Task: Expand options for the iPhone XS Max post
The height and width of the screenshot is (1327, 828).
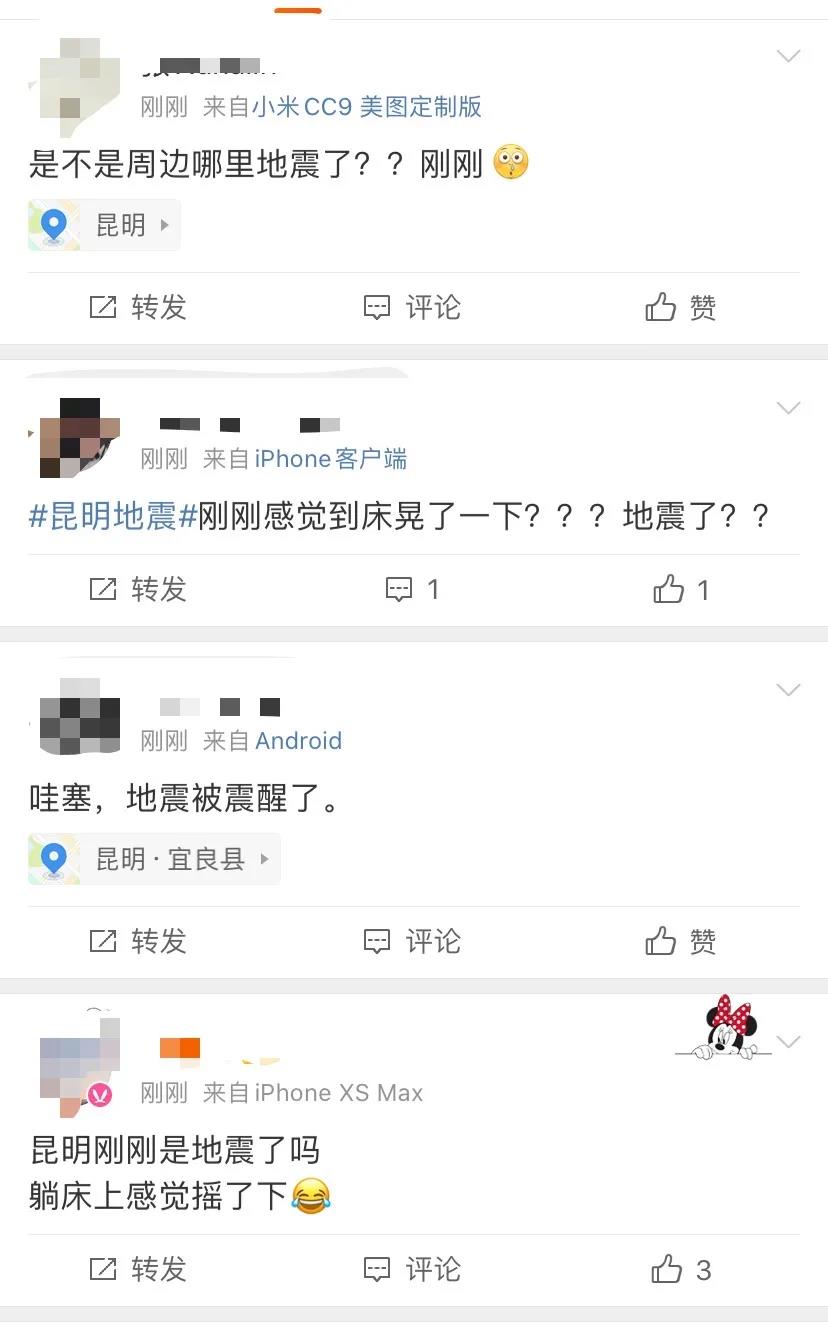Action: pyautogui.click(x=789, y=1042)
